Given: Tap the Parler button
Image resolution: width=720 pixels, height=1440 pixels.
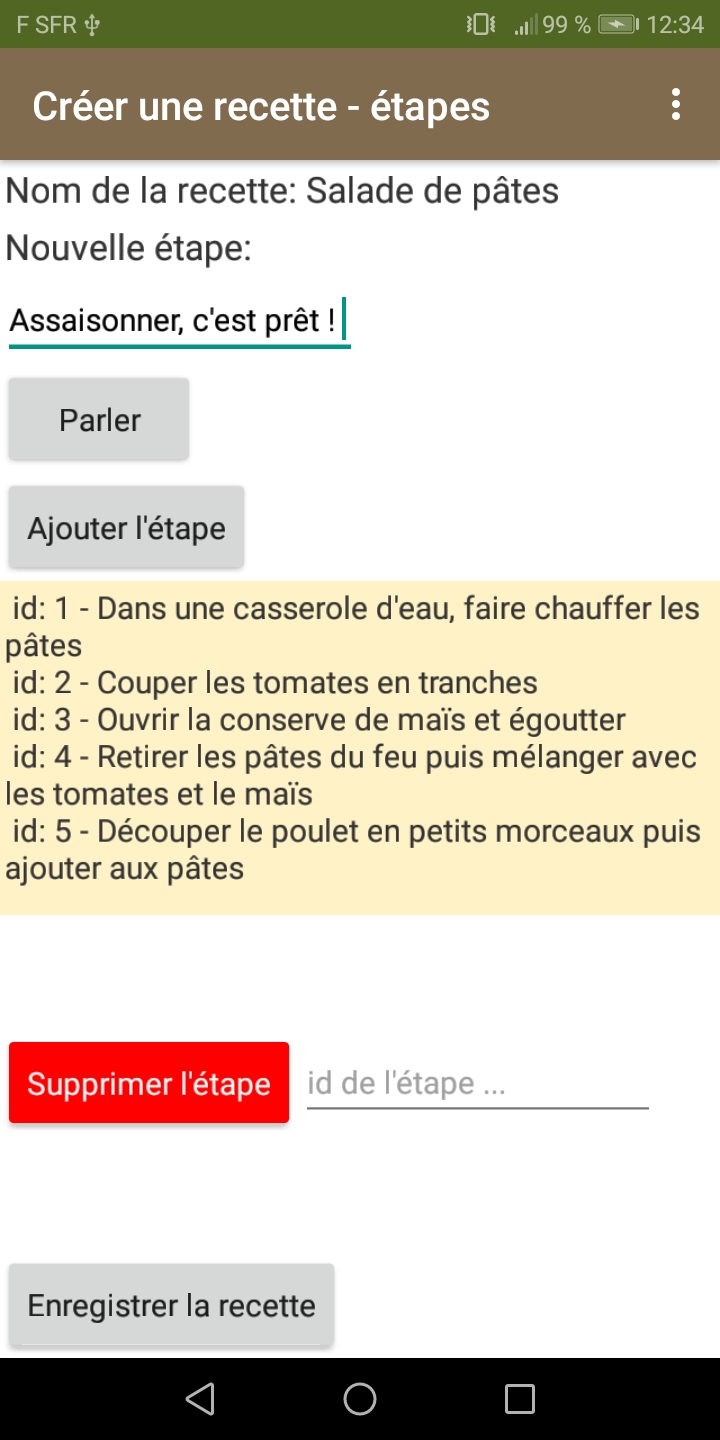Looking at the screenshot, I should coord(99,419).
